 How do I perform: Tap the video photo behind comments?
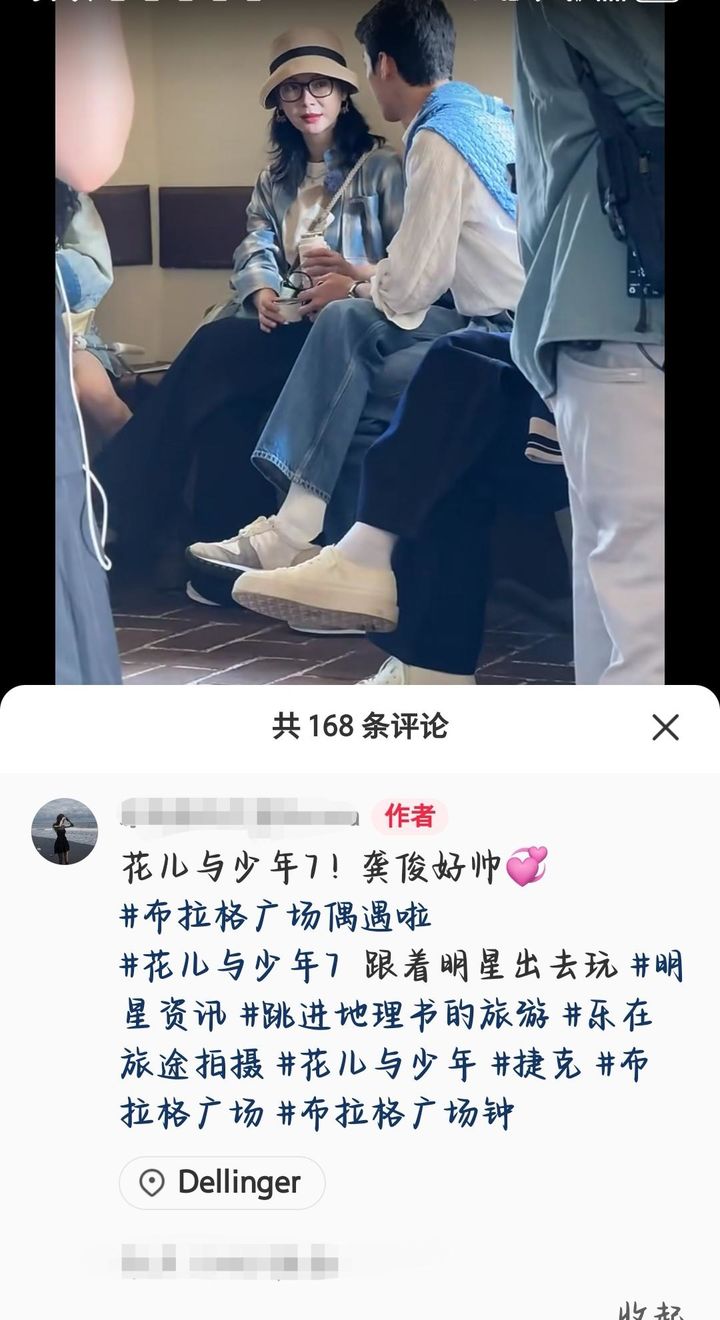360,342
